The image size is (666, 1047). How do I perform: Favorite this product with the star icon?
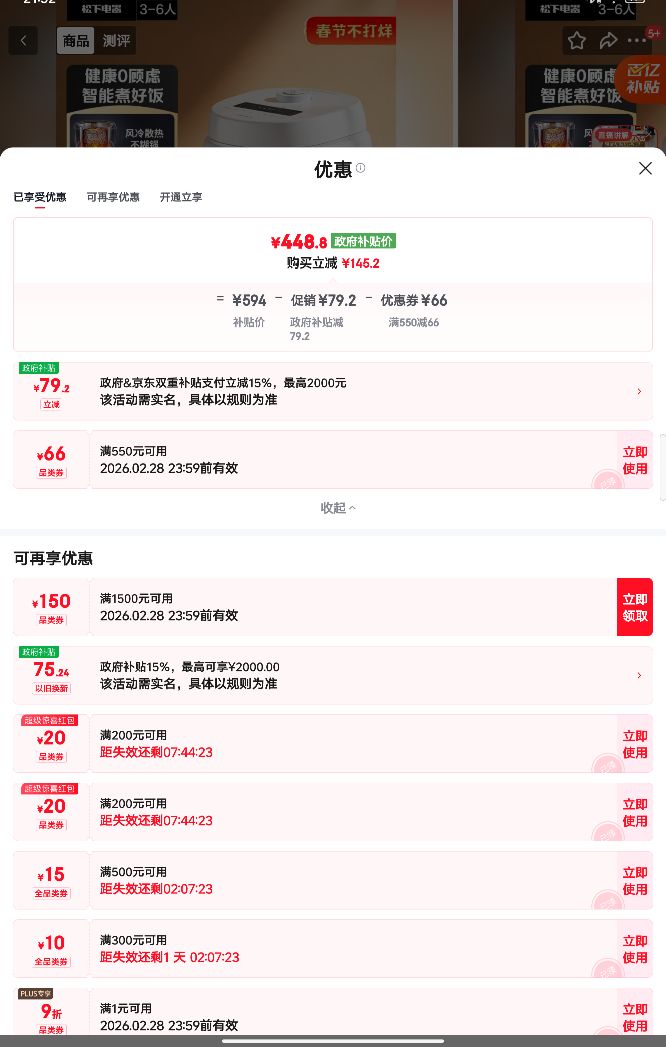pos(576,41)
